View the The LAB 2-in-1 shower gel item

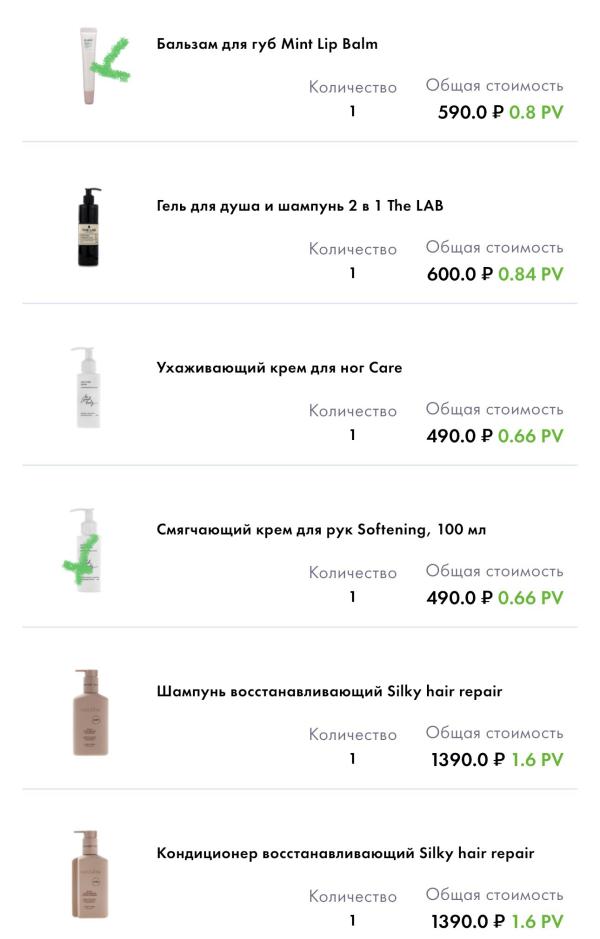(x=300, y=206)
